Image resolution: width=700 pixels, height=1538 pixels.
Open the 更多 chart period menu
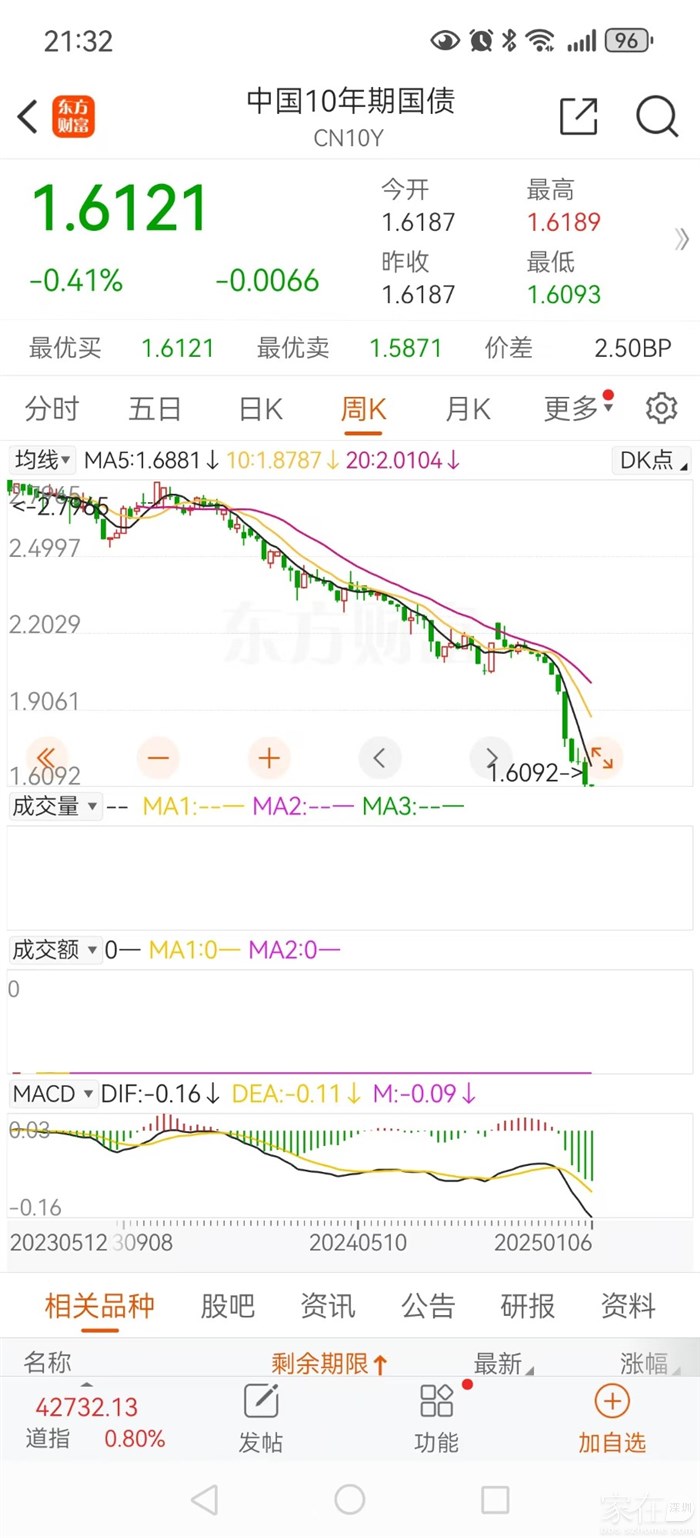(x=573, y=409)
